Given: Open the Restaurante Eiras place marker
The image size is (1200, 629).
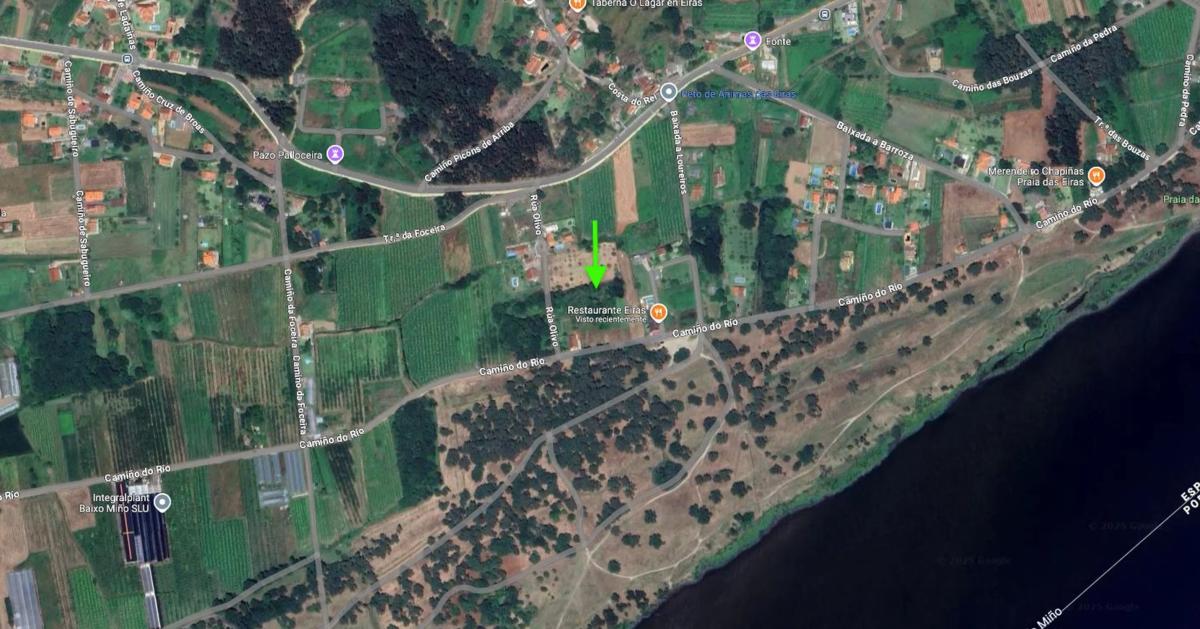Looking at the screenshot, I should click(658, 314).
